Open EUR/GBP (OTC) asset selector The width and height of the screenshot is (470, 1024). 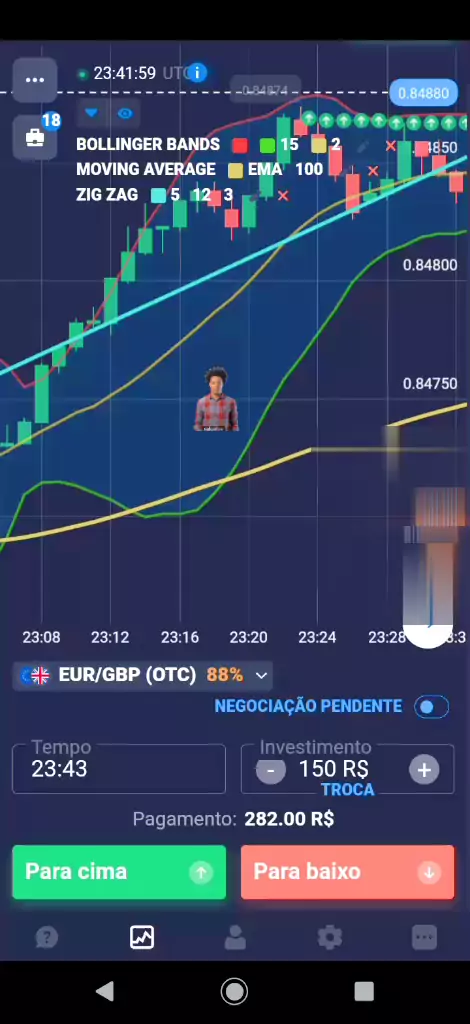point(143,675)
